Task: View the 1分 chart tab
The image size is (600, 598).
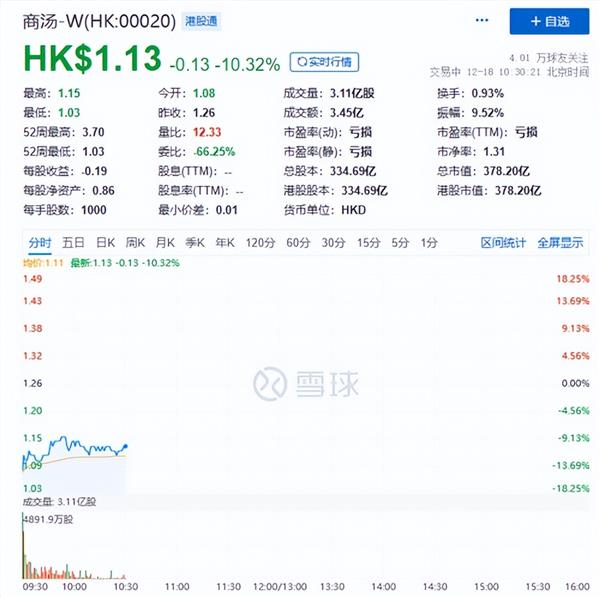Action: click(429, 242)
